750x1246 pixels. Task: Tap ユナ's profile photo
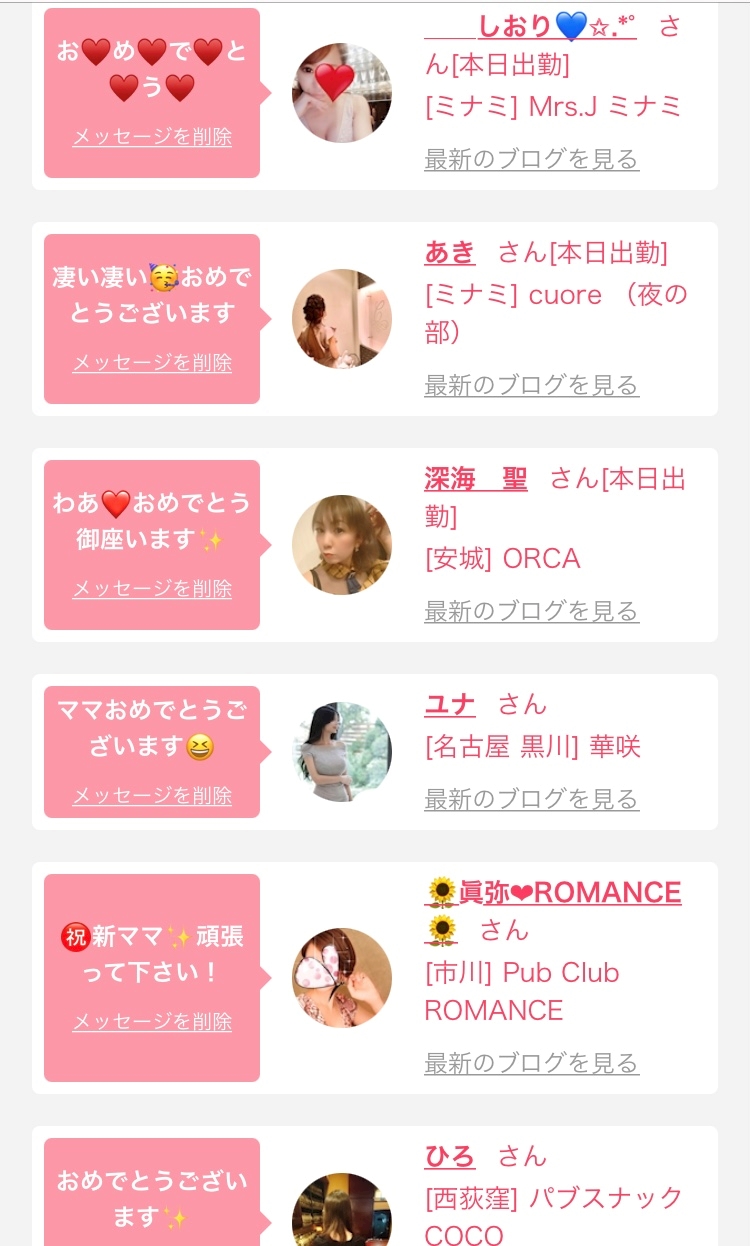(x=342, y=751)
